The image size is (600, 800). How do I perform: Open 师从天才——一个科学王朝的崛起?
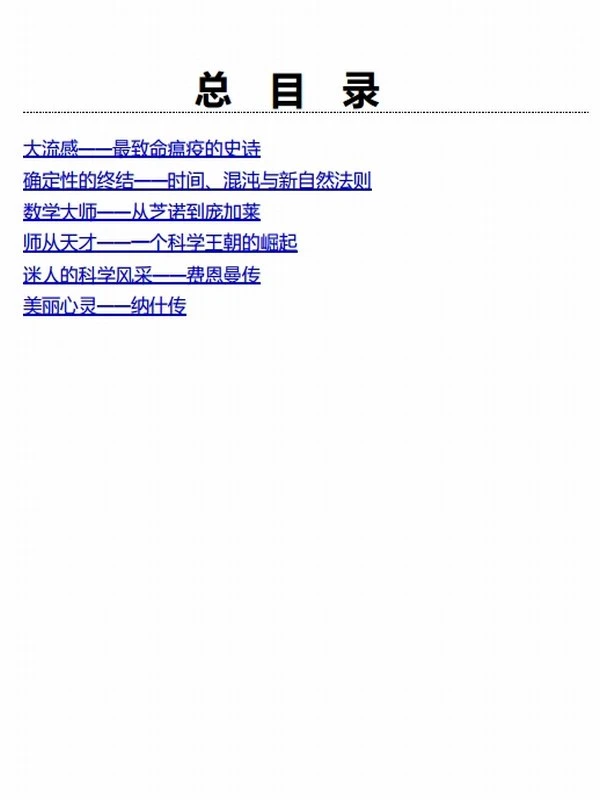160,243
